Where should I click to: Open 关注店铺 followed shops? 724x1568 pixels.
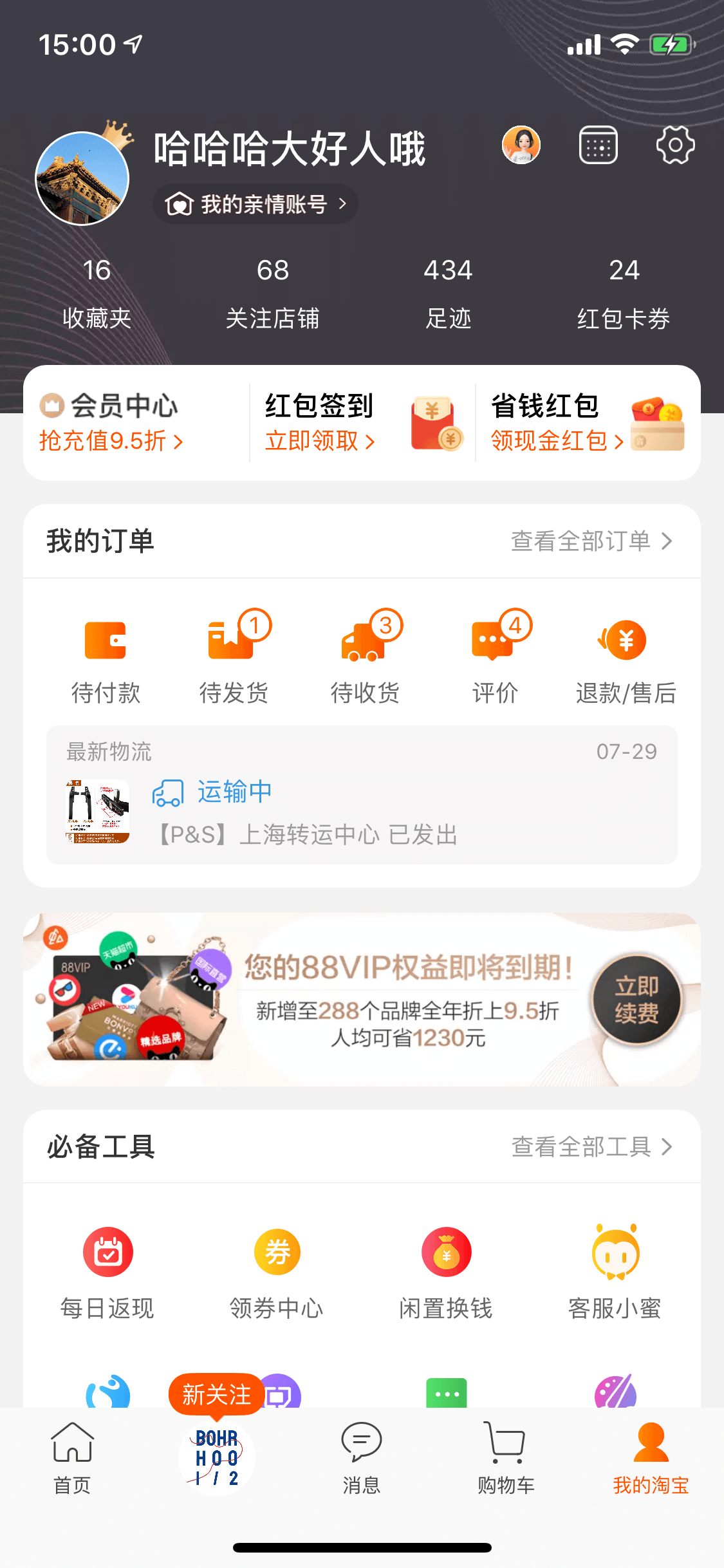point(272,293)
